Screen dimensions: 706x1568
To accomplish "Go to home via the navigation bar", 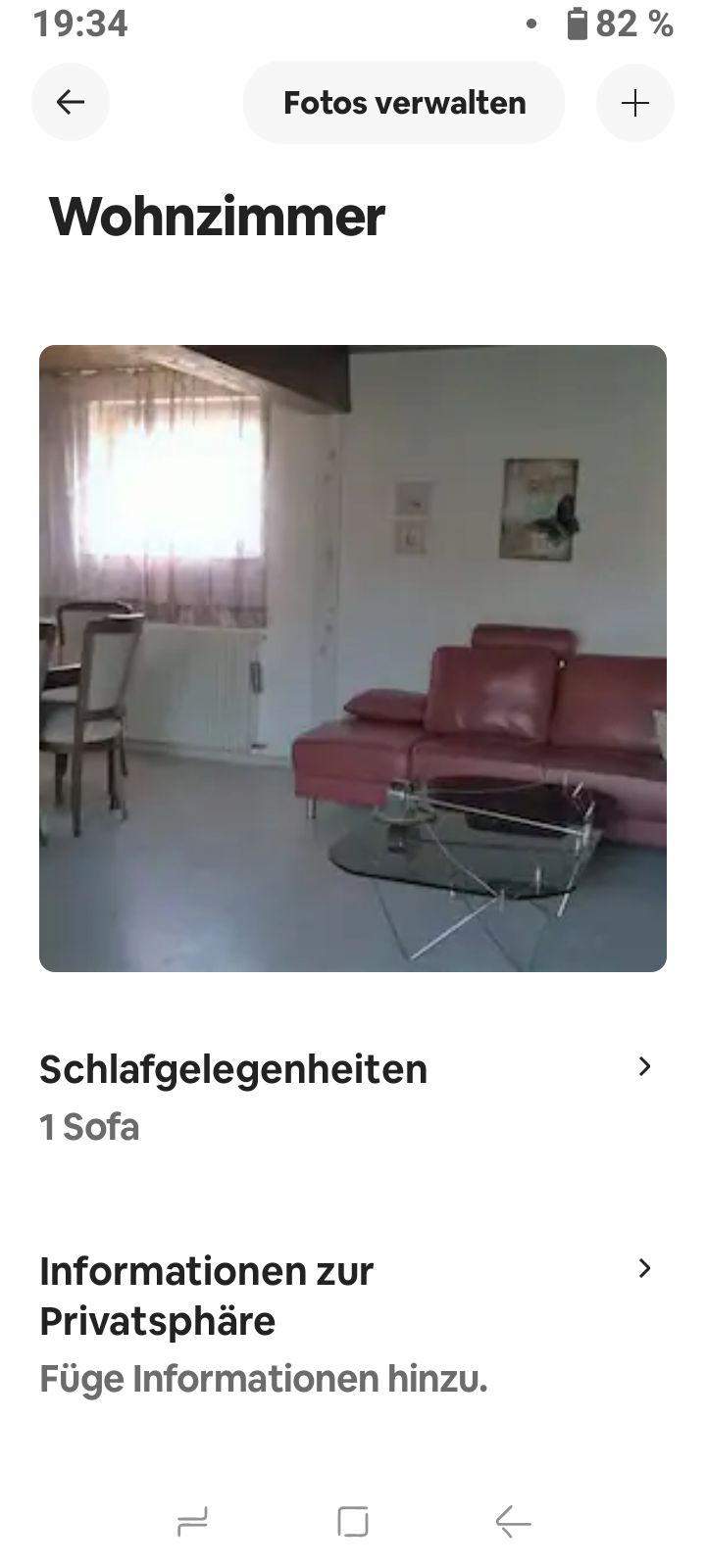I will [353, 1522].
